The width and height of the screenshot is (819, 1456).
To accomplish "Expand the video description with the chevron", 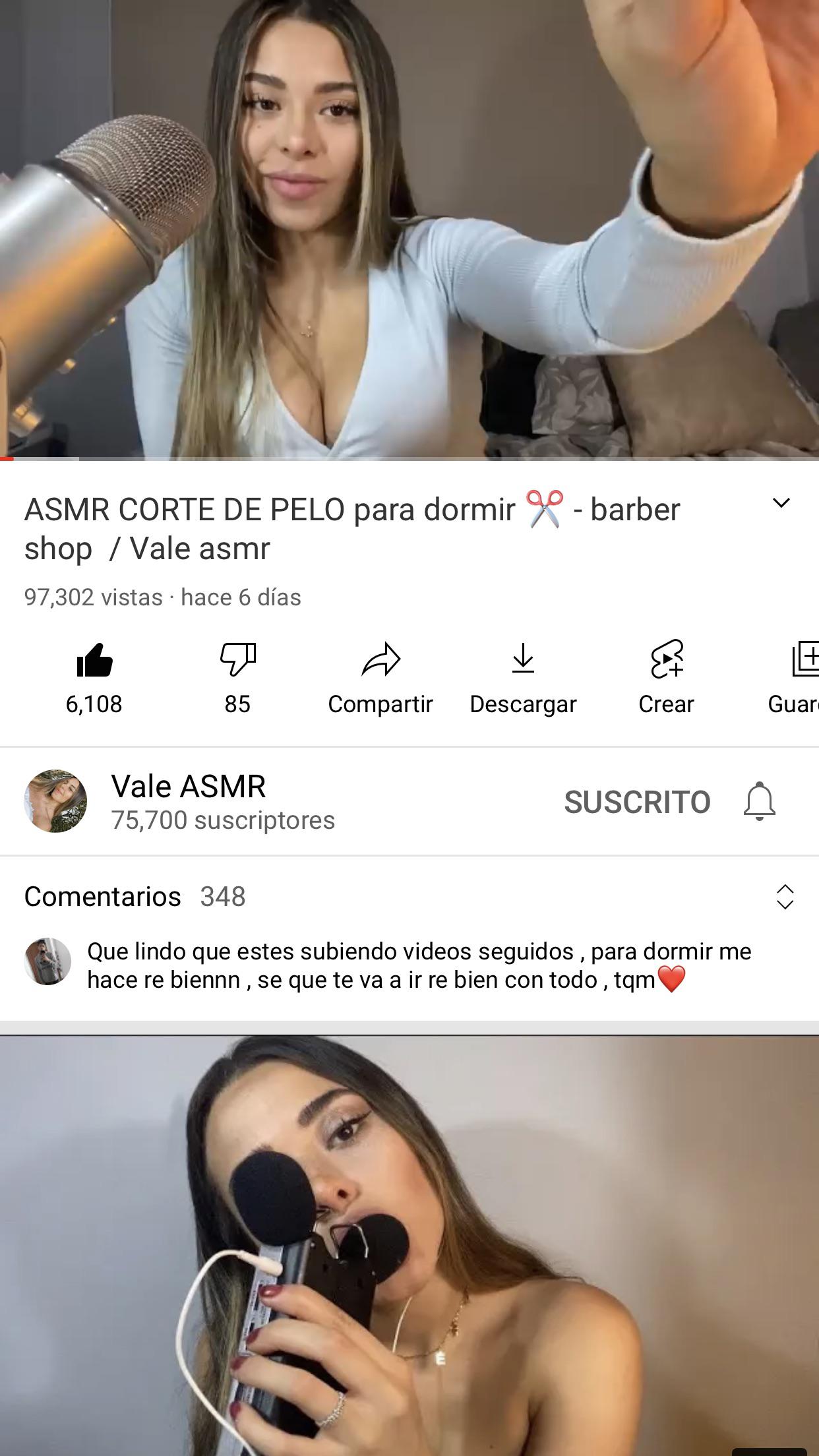I will point(781,503).
